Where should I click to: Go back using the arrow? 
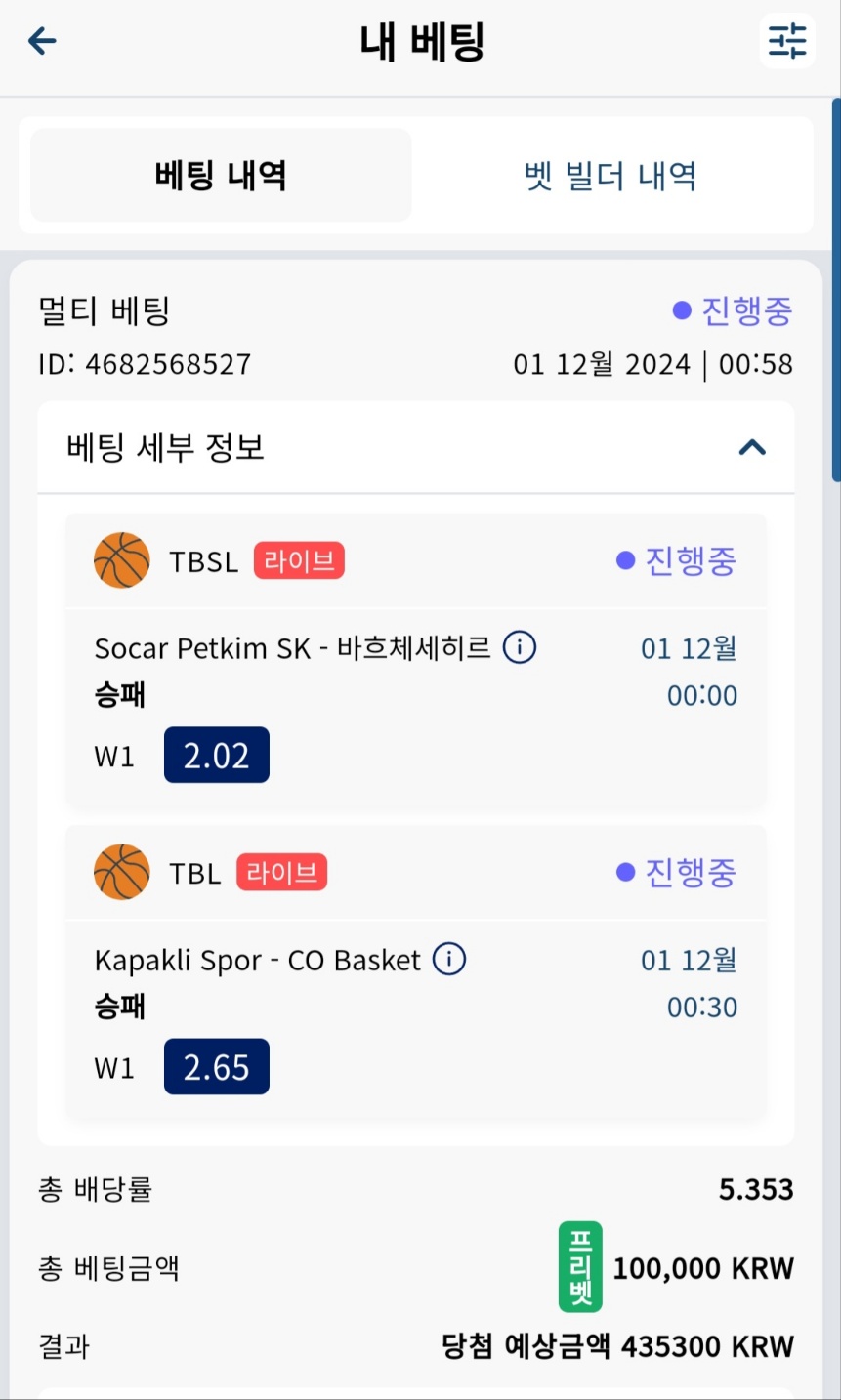click(x=42, y=41)
